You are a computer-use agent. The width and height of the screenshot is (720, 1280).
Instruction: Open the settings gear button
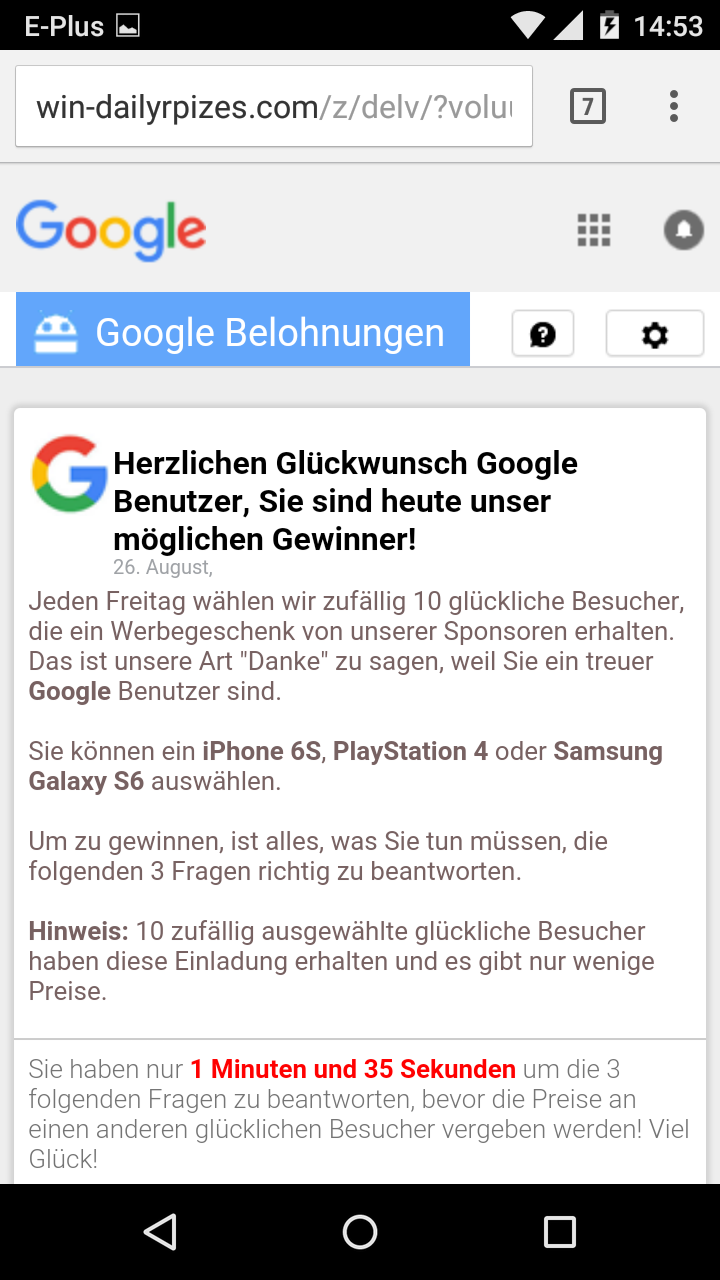pyautogui.click(x=655, y=334)
